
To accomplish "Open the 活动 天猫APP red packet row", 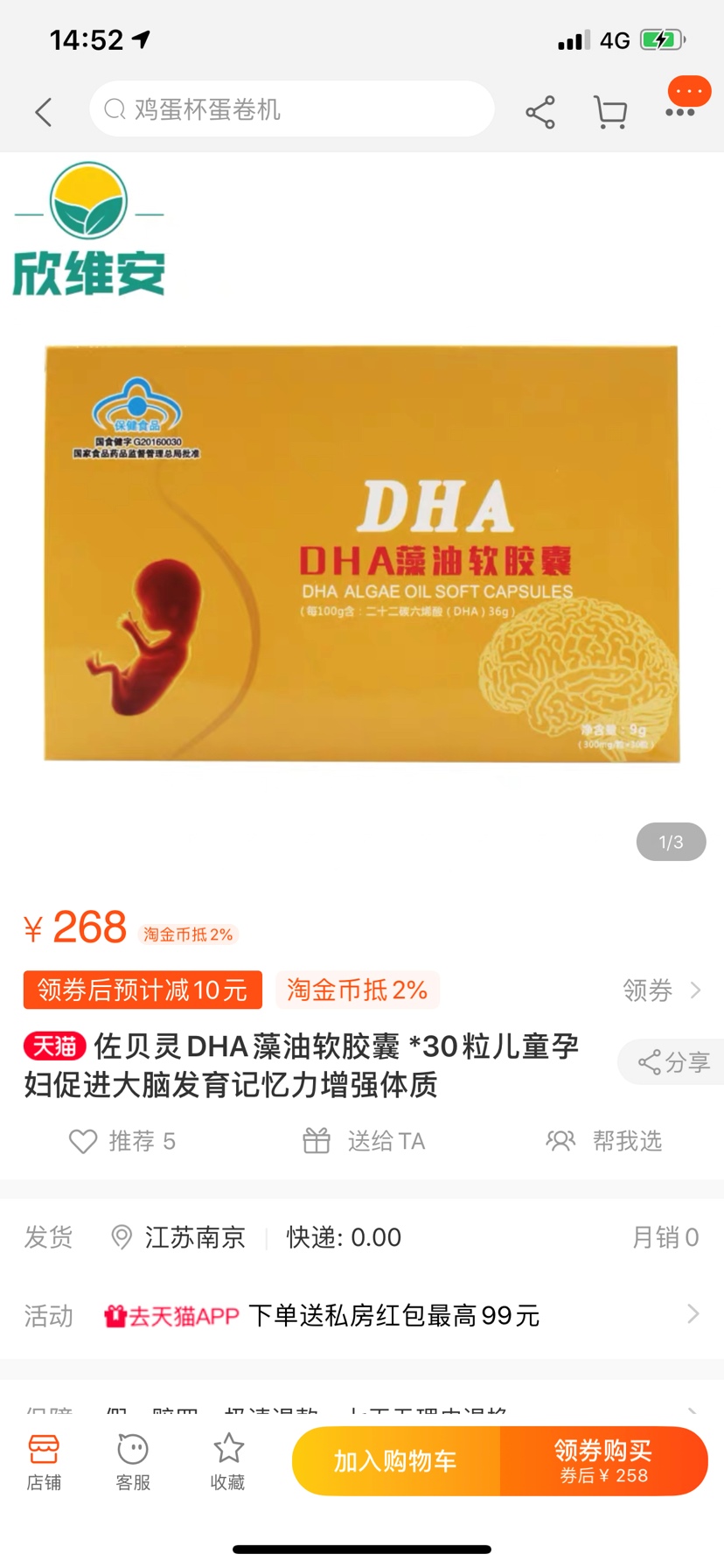I will (x=362, y=1315).
